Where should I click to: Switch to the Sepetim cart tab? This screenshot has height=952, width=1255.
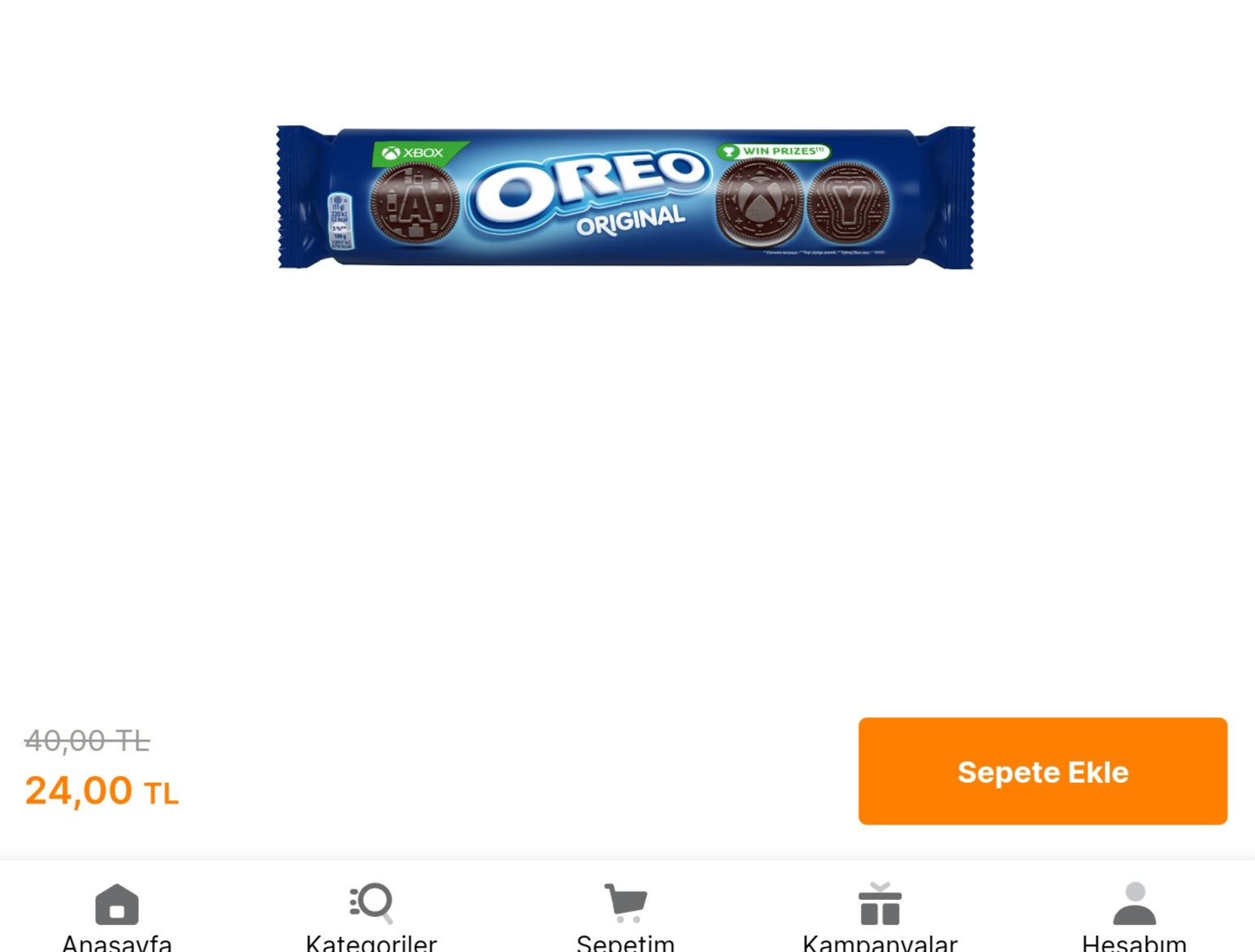click(x=625, y=915)
